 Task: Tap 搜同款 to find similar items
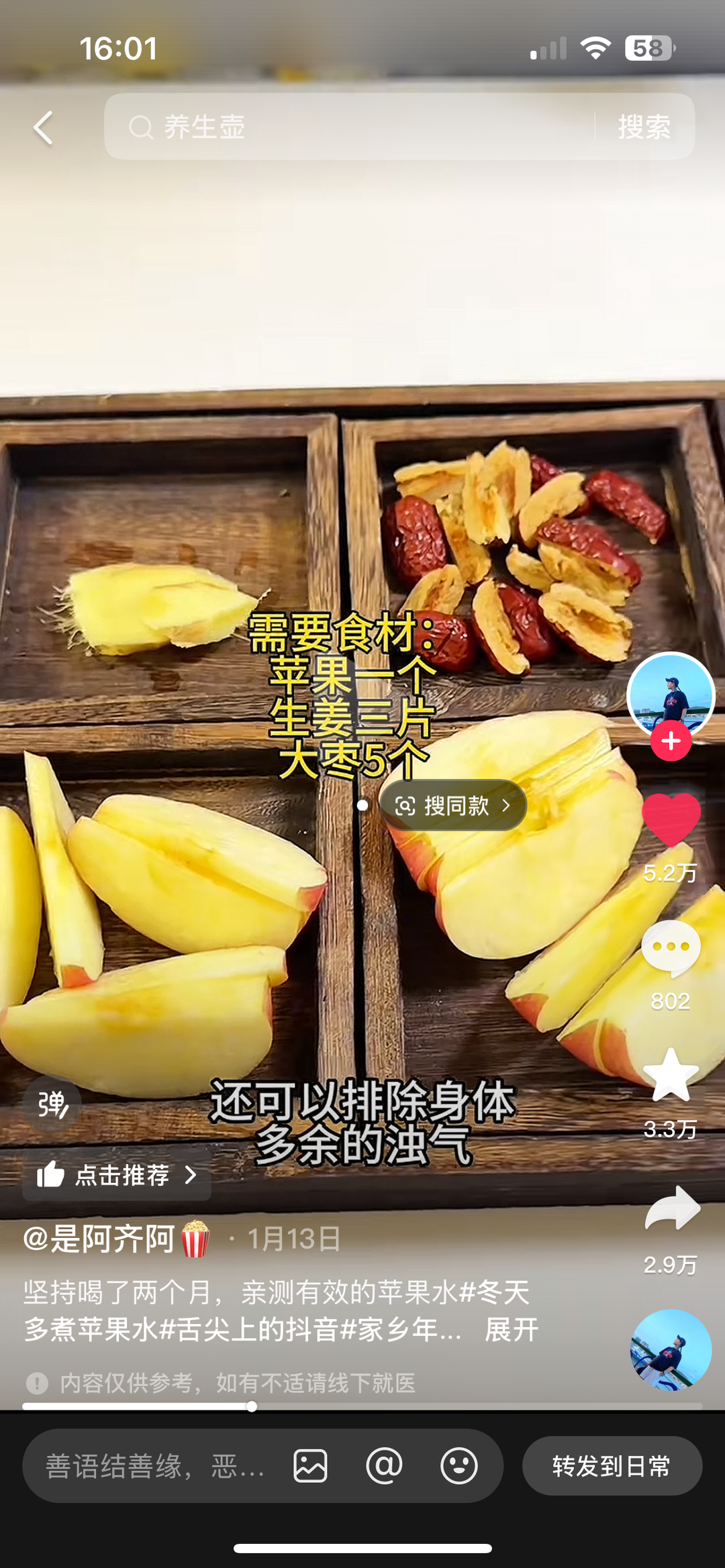[x=454, y=805]
